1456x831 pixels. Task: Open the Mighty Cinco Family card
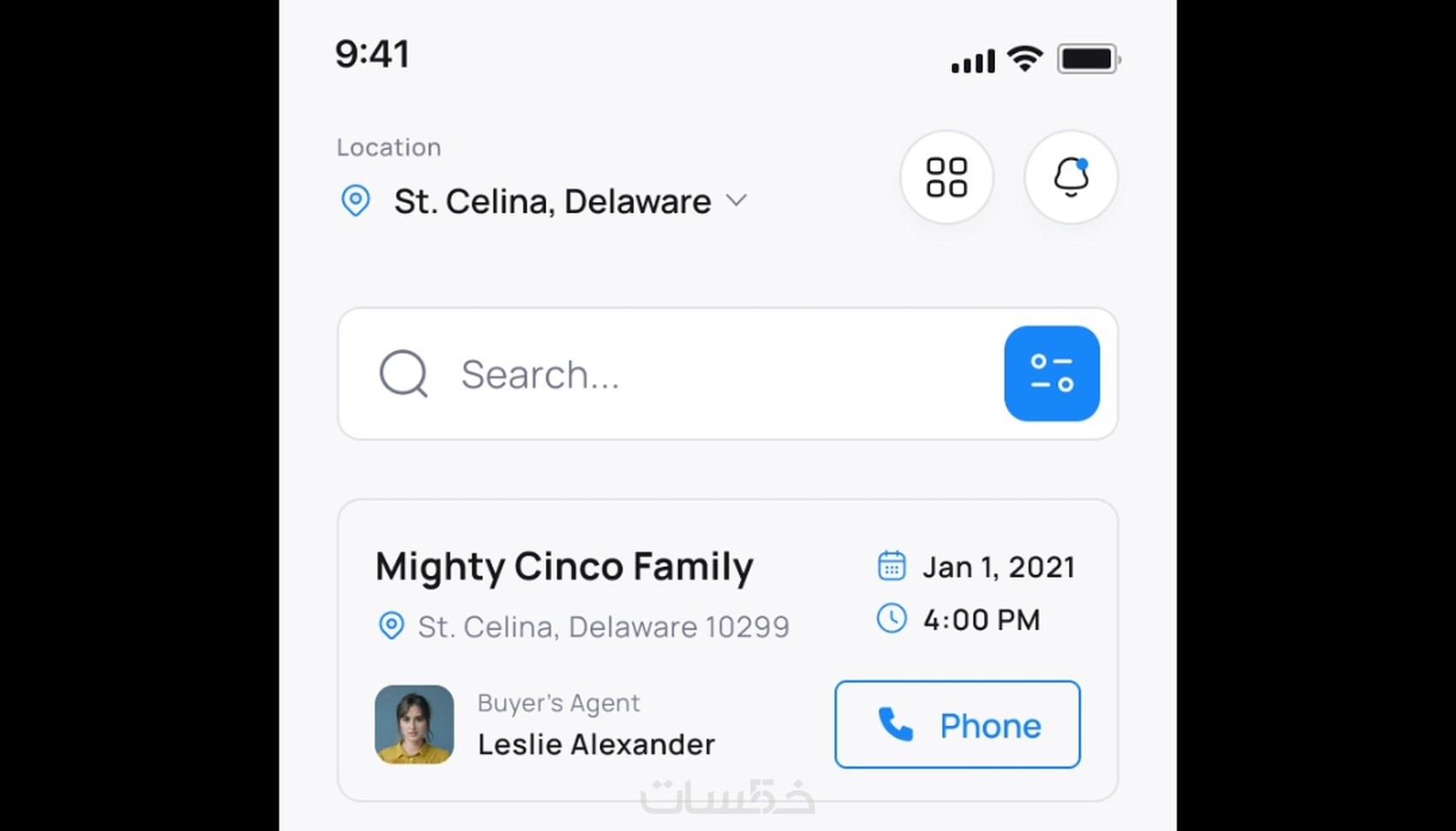point(564,567)
